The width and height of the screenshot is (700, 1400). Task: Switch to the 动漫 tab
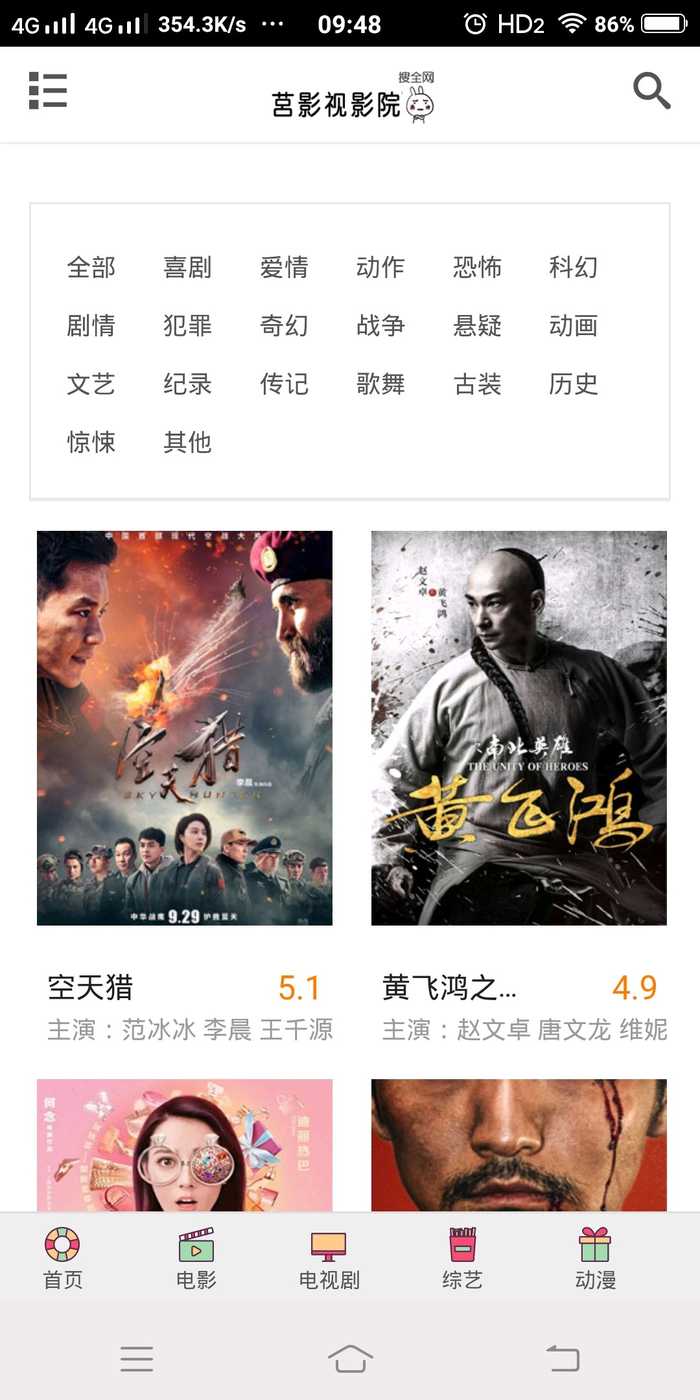point(595,1258)
